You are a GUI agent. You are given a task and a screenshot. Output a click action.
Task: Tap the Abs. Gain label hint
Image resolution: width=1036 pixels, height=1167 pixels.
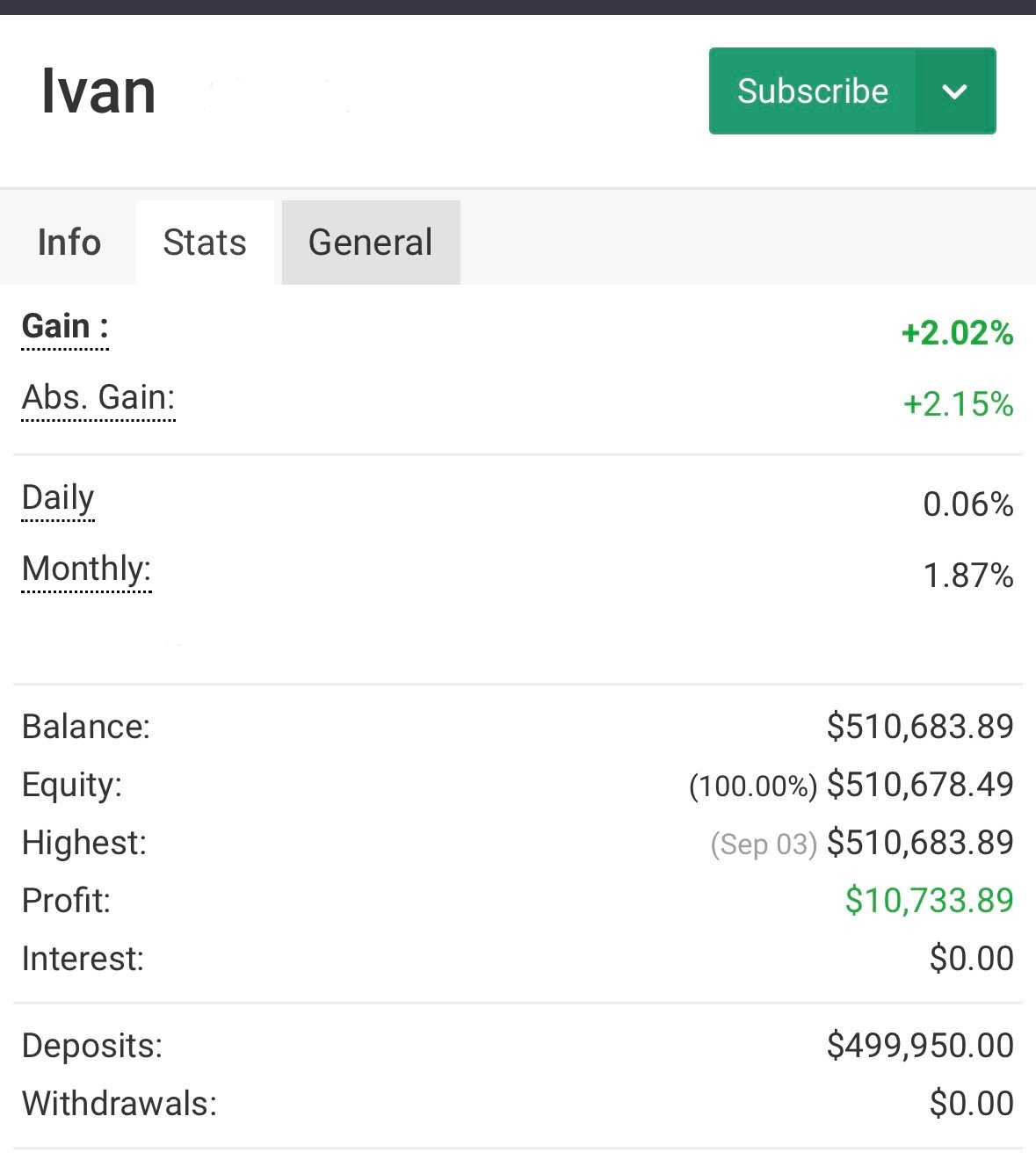[x=98, y=398]
